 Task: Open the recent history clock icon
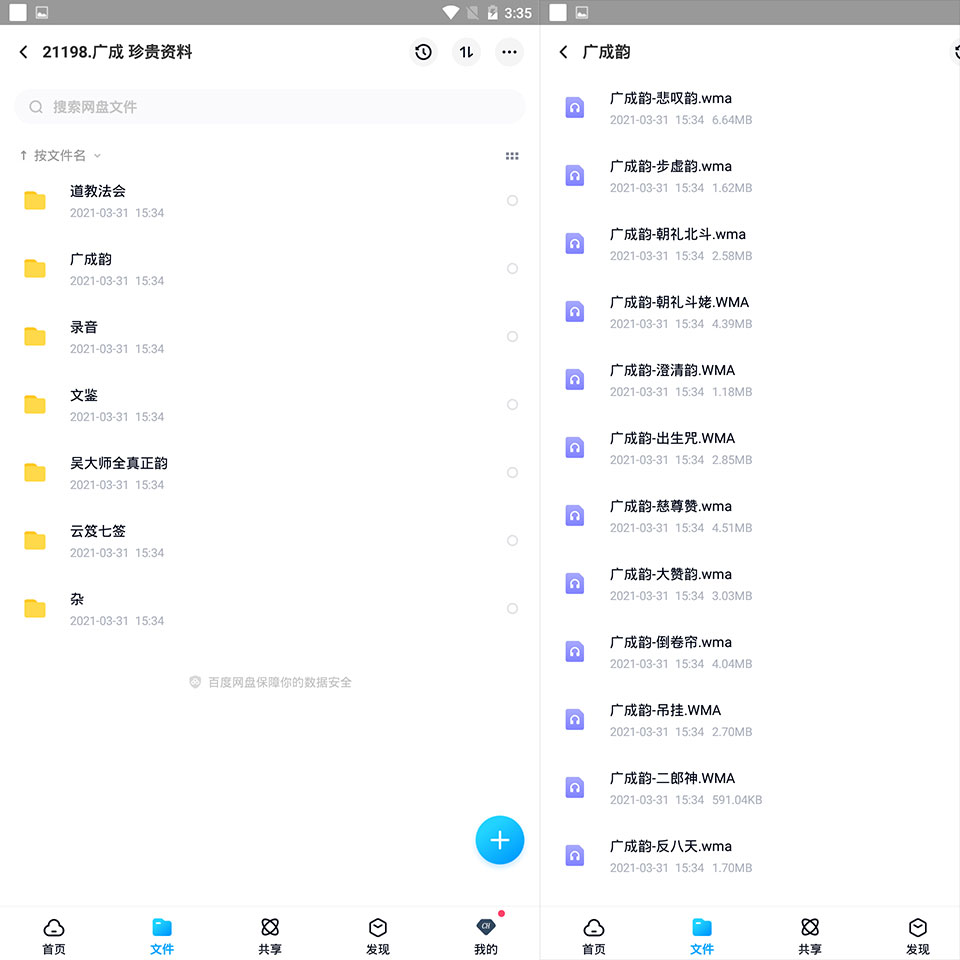(x=423, y=52)
